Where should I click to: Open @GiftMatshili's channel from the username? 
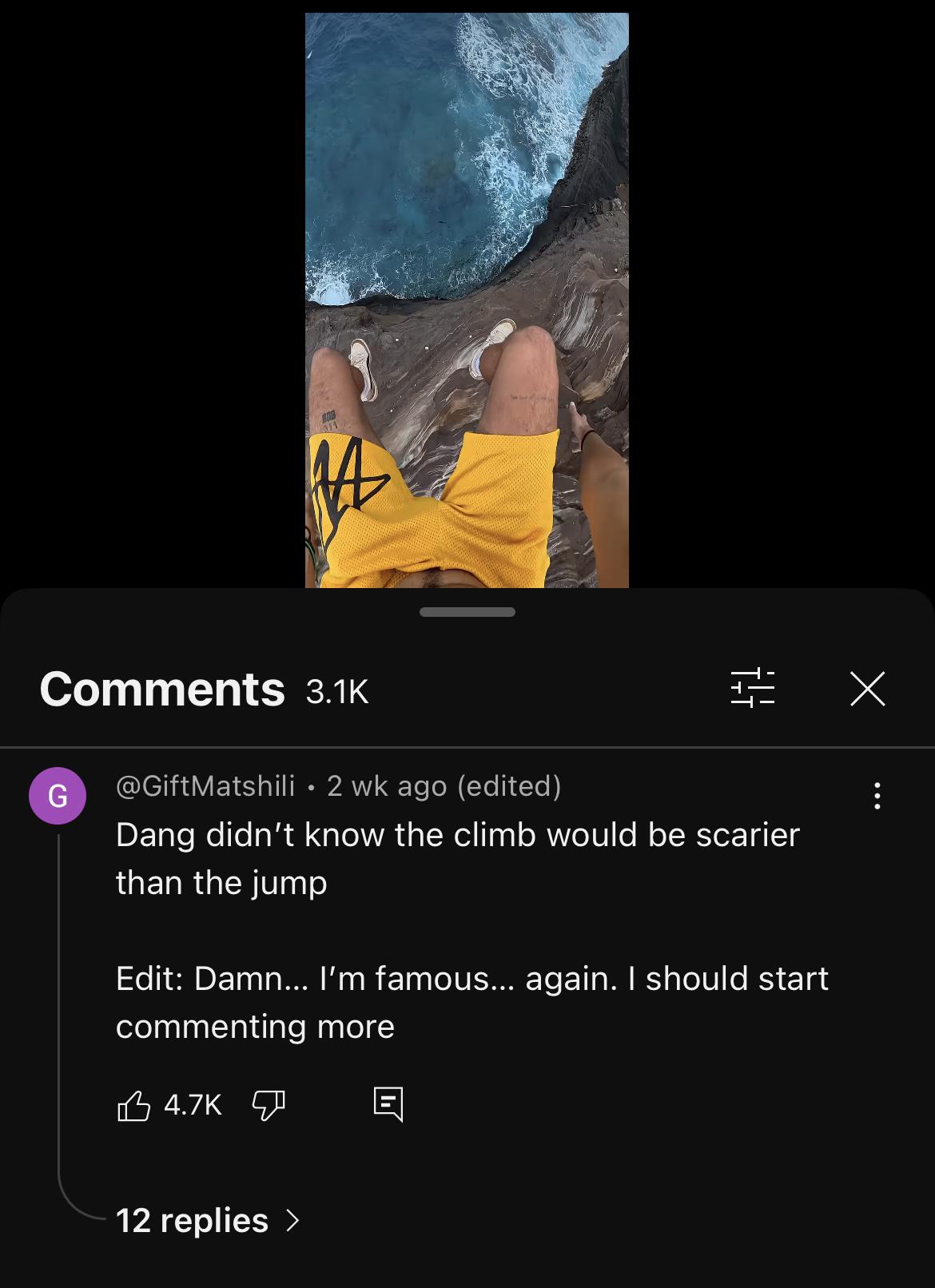coord(205,786)
